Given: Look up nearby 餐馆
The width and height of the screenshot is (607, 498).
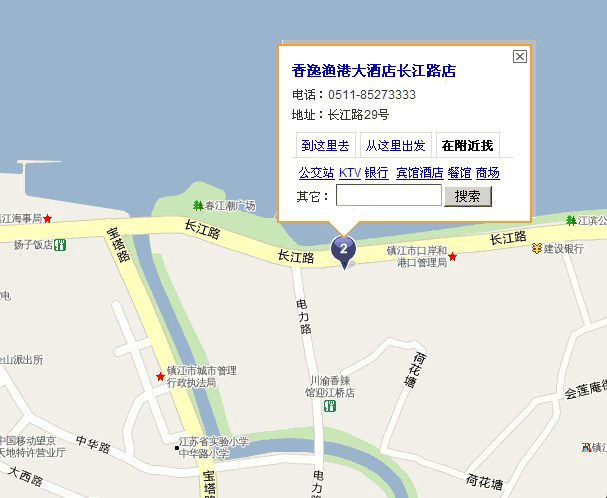Looking at the screenshot, I should [x=459, y=173].
